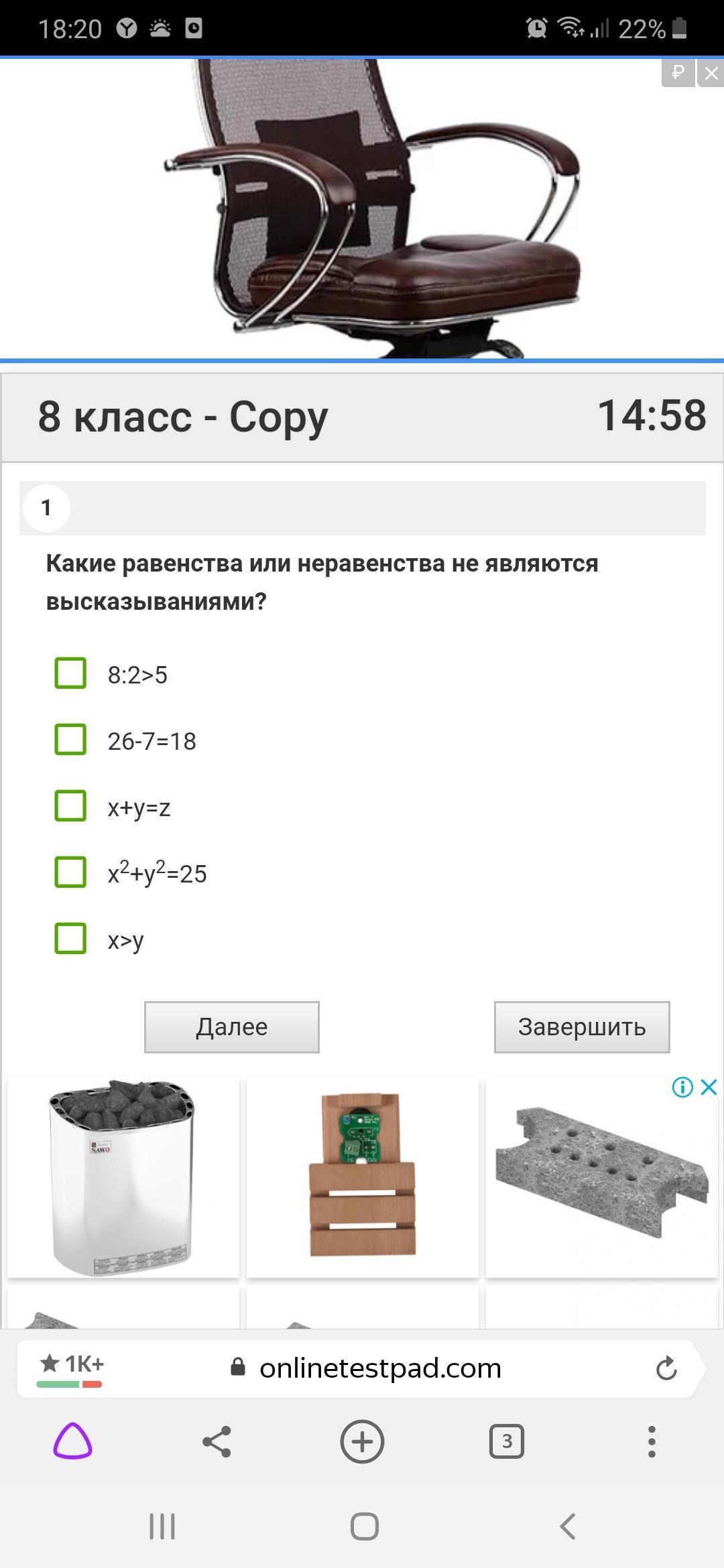Open the browser overflow menu
Viewport: 724px width, 1568px height.
(x=652, y=1441)
